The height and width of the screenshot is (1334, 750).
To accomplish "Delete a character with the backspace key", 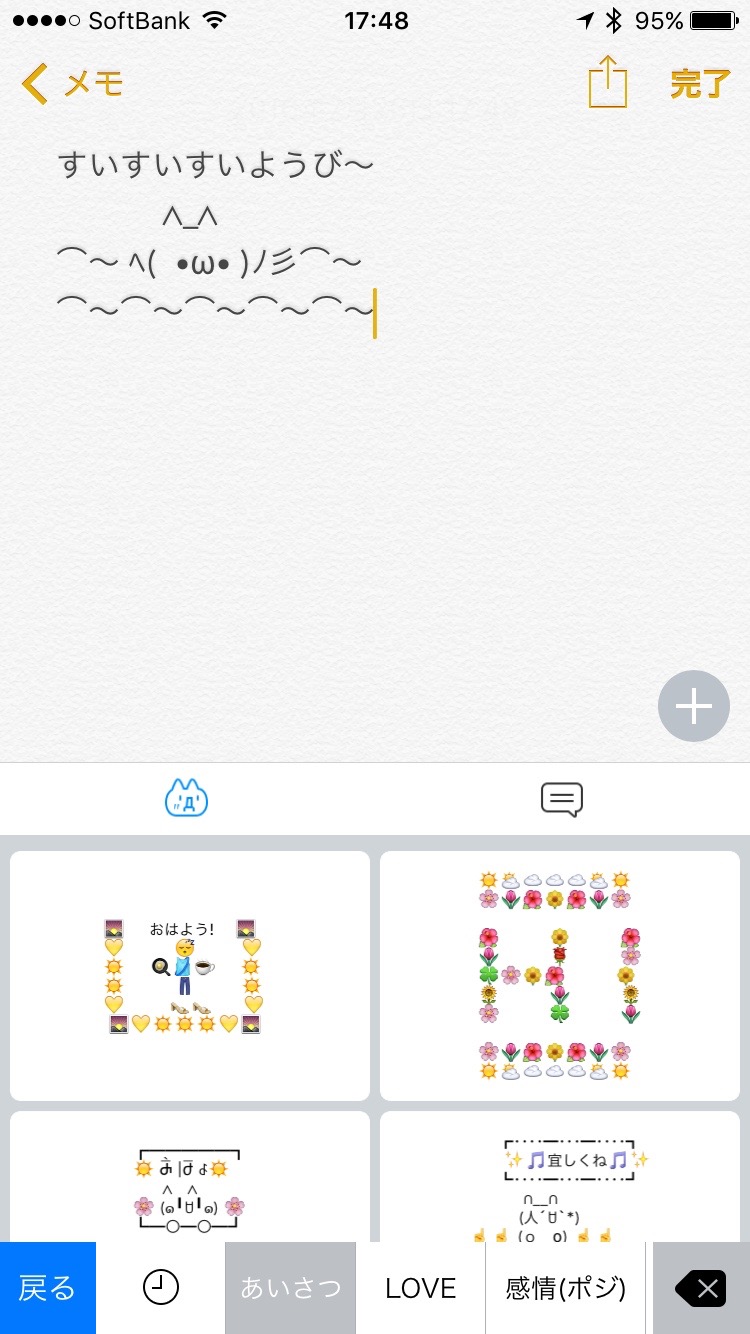I will (700, 1288).
